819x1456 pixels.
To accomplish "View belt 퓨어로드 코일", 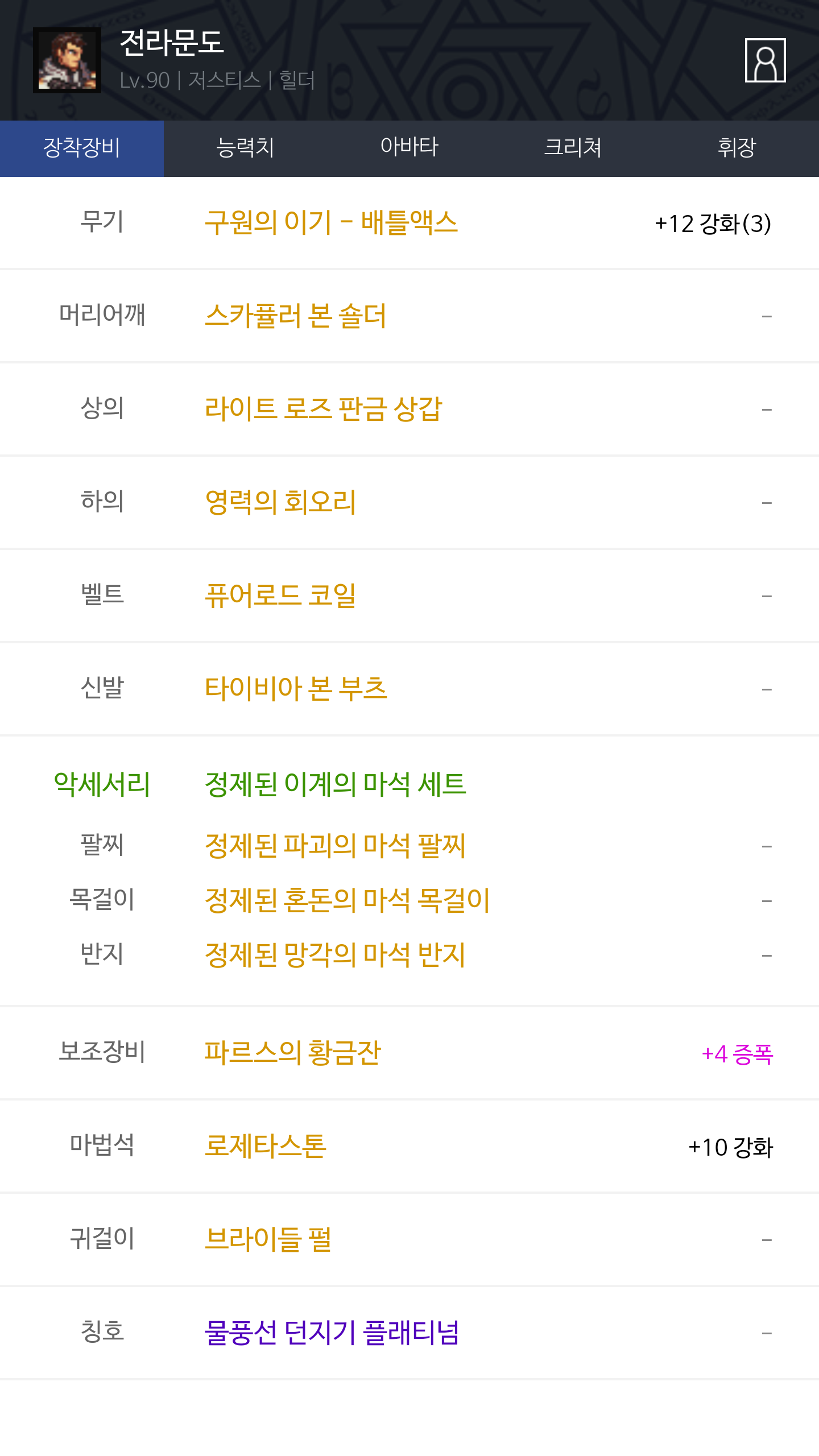I will pos(280,595).
